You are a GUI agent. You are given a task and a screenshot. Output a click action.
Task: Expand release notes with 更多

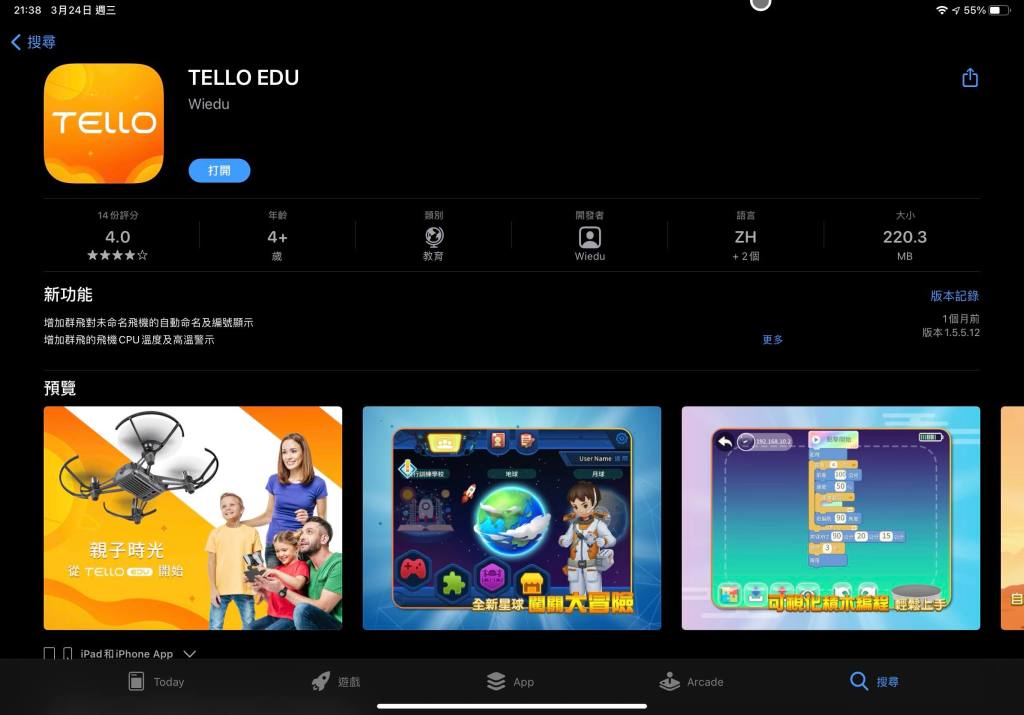[772, 340]
